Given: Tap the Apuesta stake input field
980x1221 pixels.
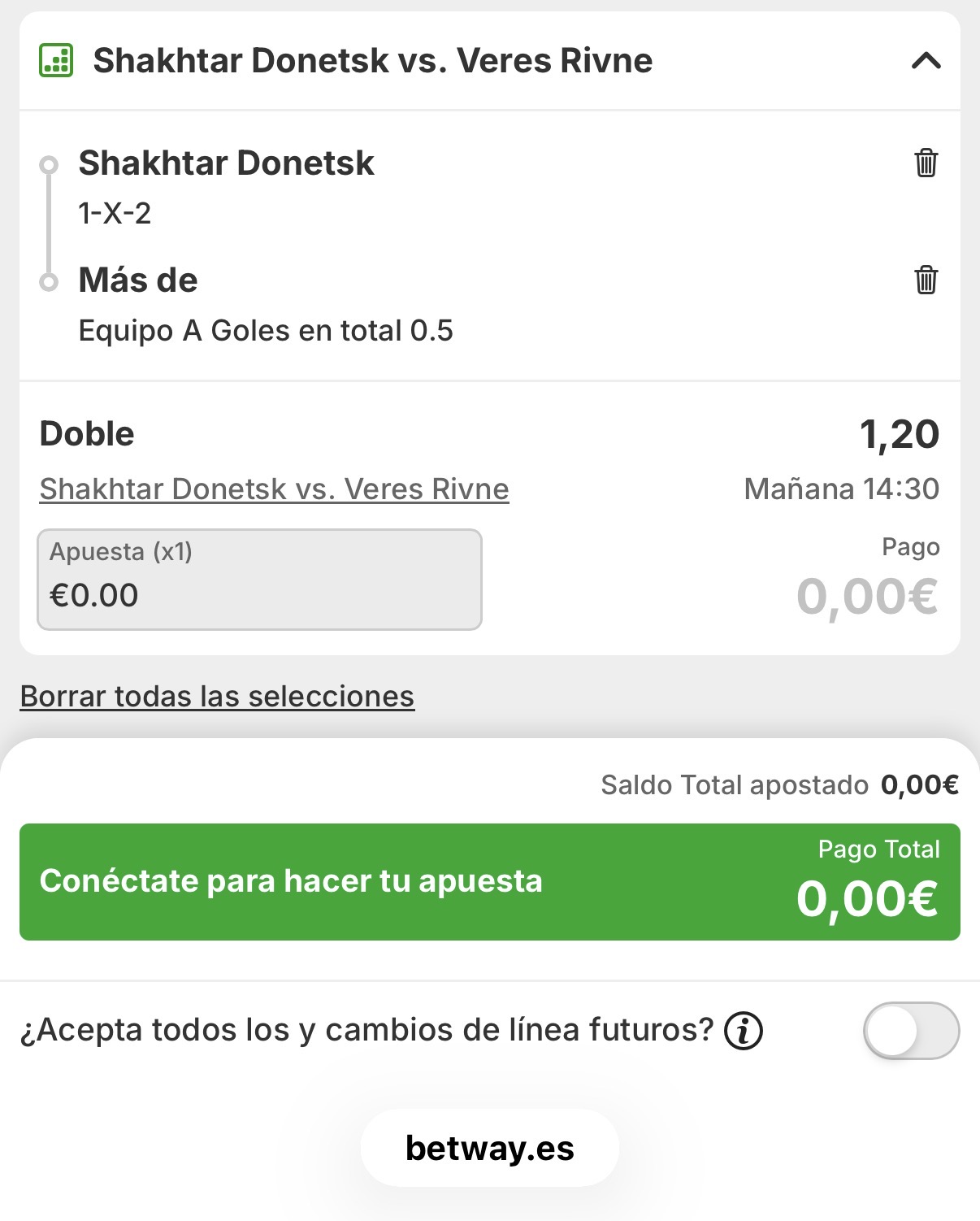Looking at the screenshot, I should (x=259, y=580).
